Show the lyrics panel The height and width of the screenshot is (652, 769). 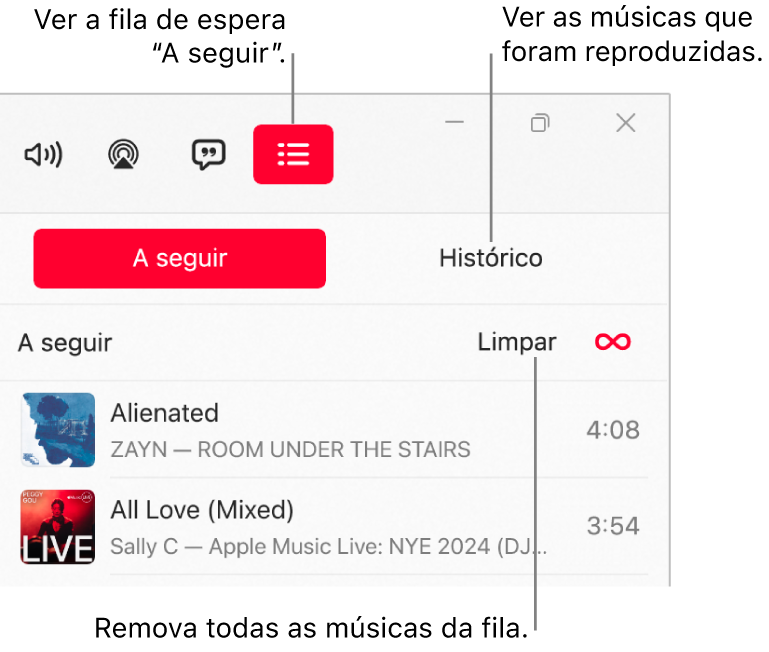tap(208, 154)
